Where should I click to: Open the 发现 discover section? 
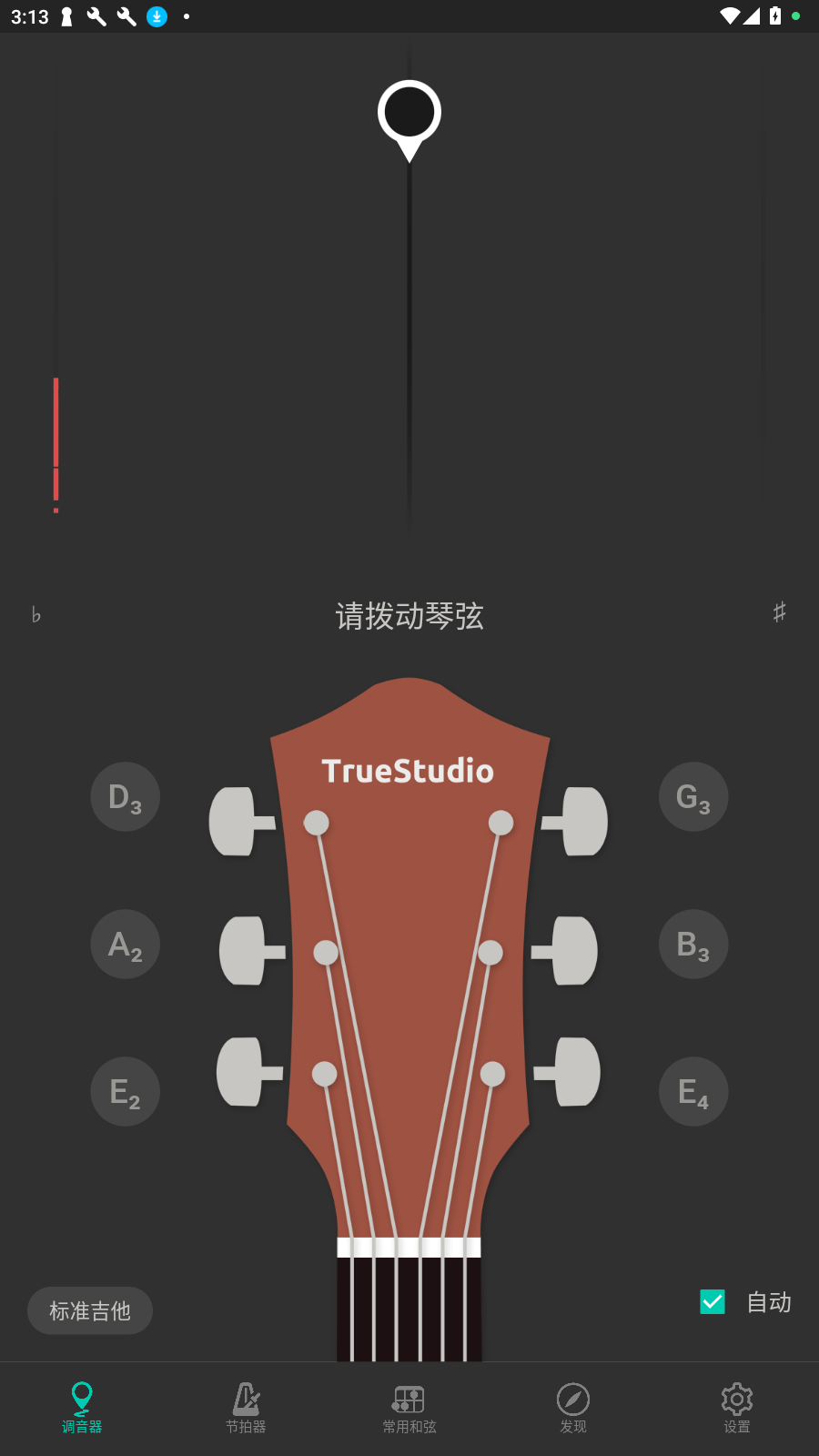pos(573,1407)
